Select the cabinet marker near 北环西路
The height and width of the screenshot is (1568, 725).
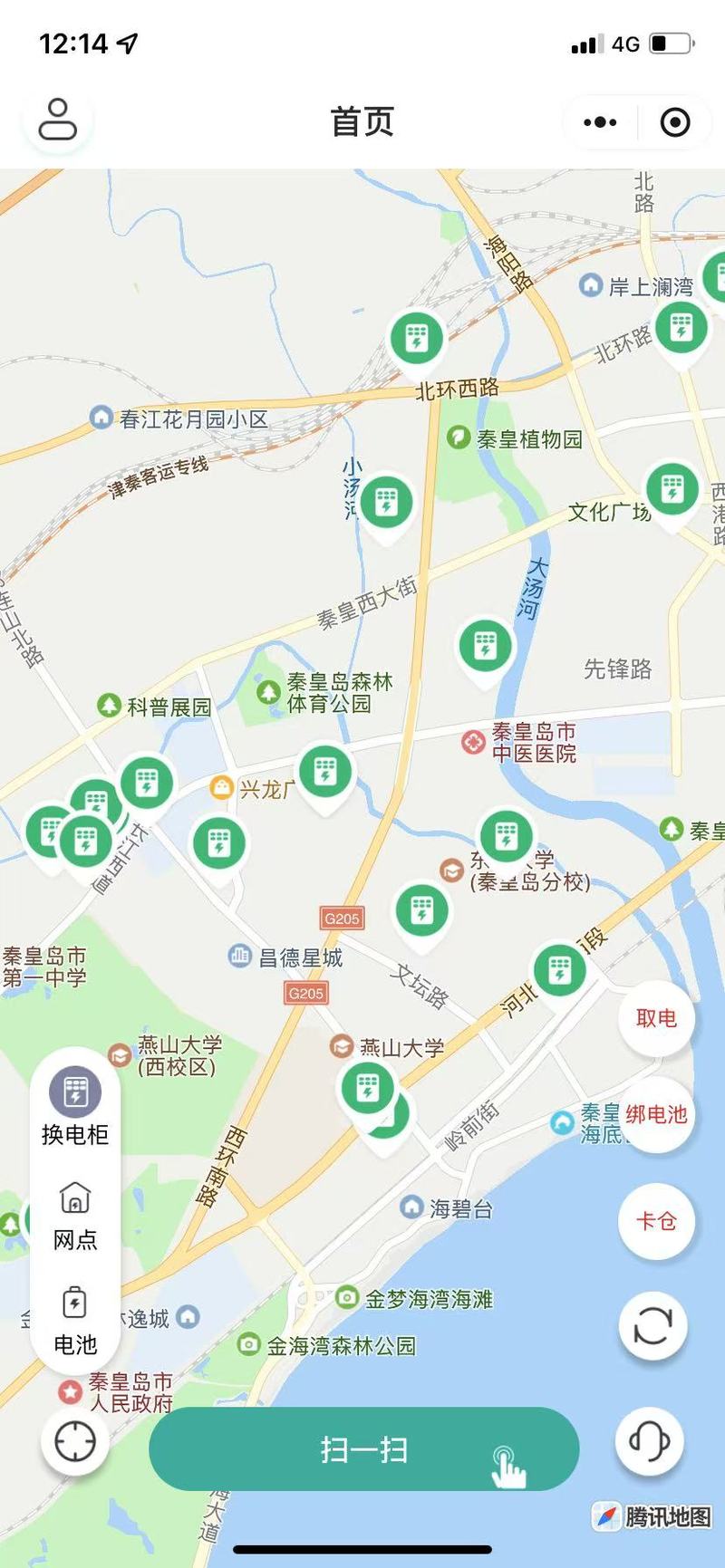(x=417, y=338)
